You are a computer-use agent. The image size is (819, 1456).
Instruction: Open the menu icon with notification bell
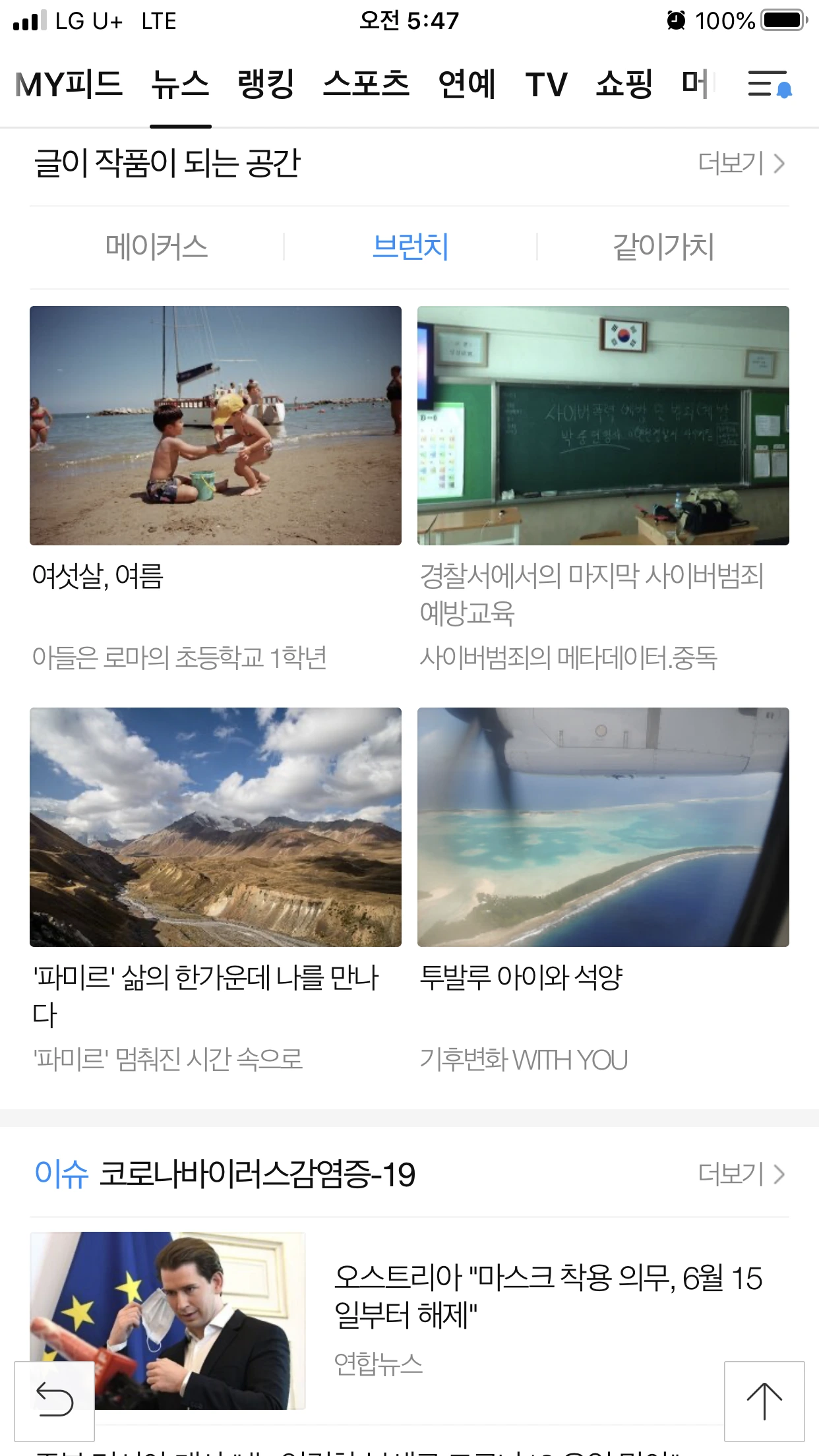click(x=769, y=85)
